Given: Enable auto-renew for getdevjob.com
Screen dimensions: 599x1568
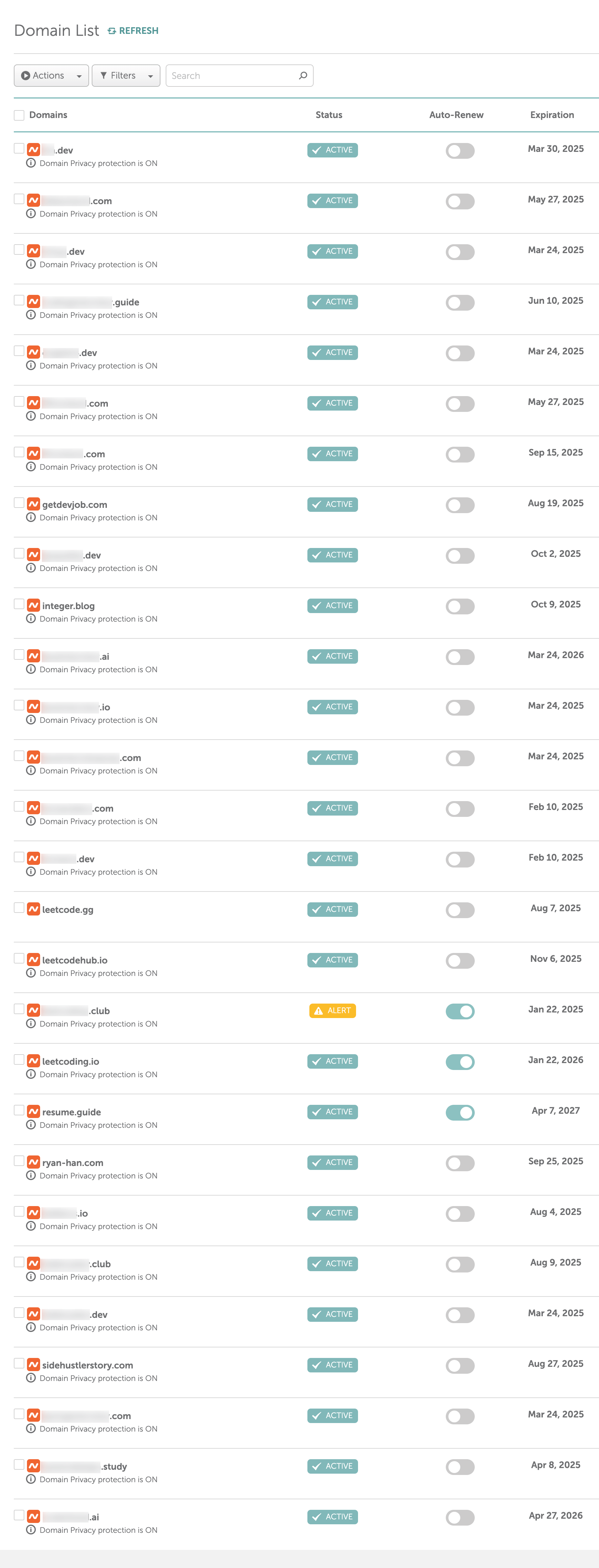Looking at the screenshot, I should pos(460,505).
